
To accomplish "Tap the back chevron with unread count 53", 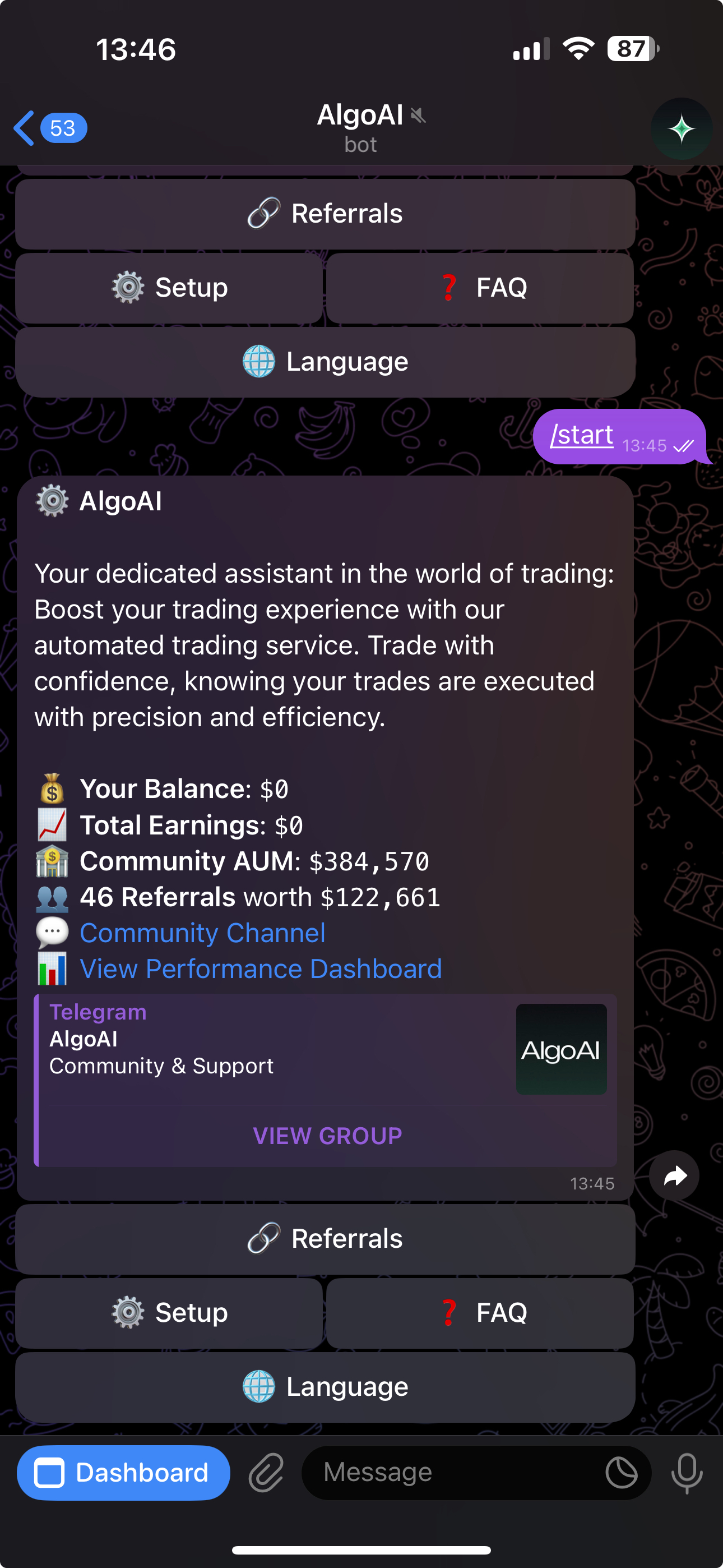I will 52,128.
